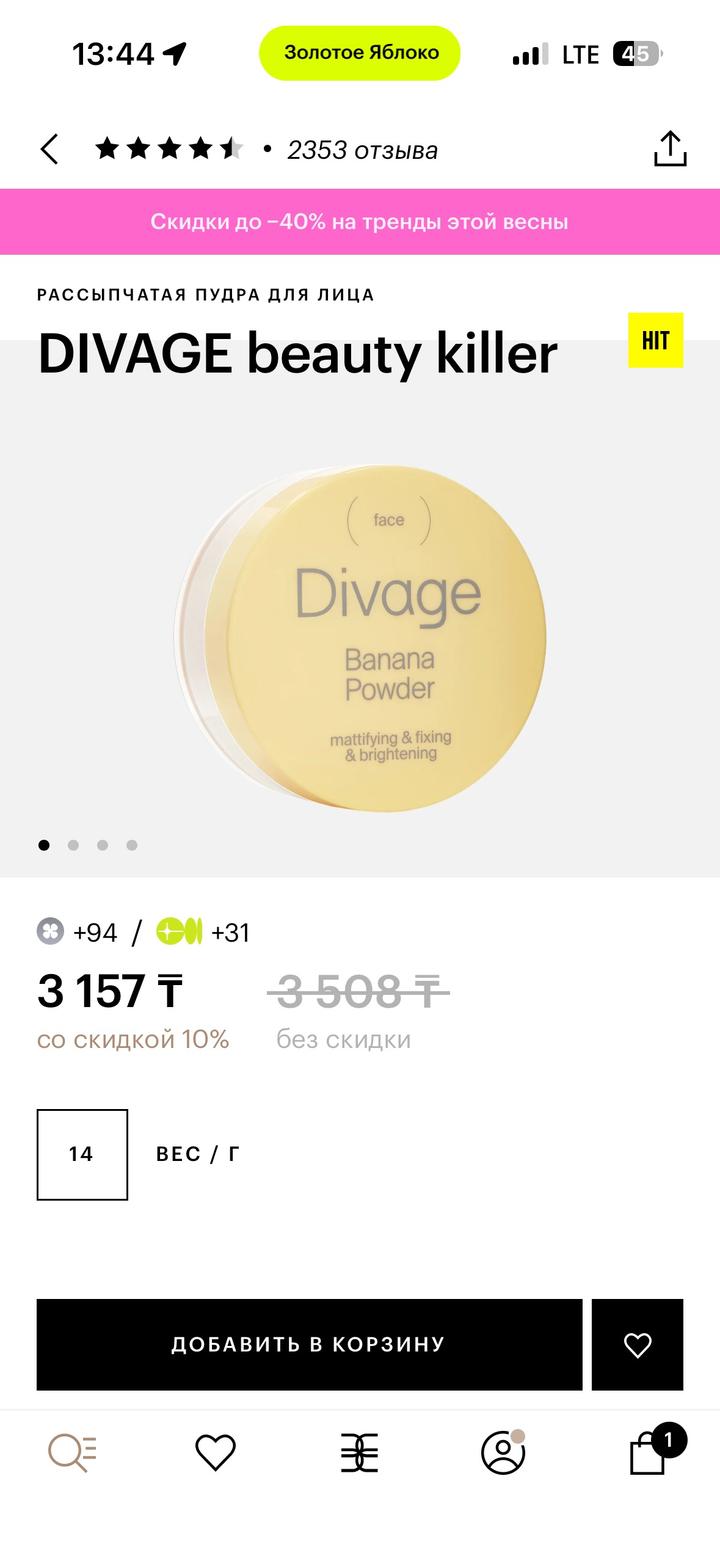Add the powder to favorites
This screenshot has height=1561, width=720.
point(637,1344)
